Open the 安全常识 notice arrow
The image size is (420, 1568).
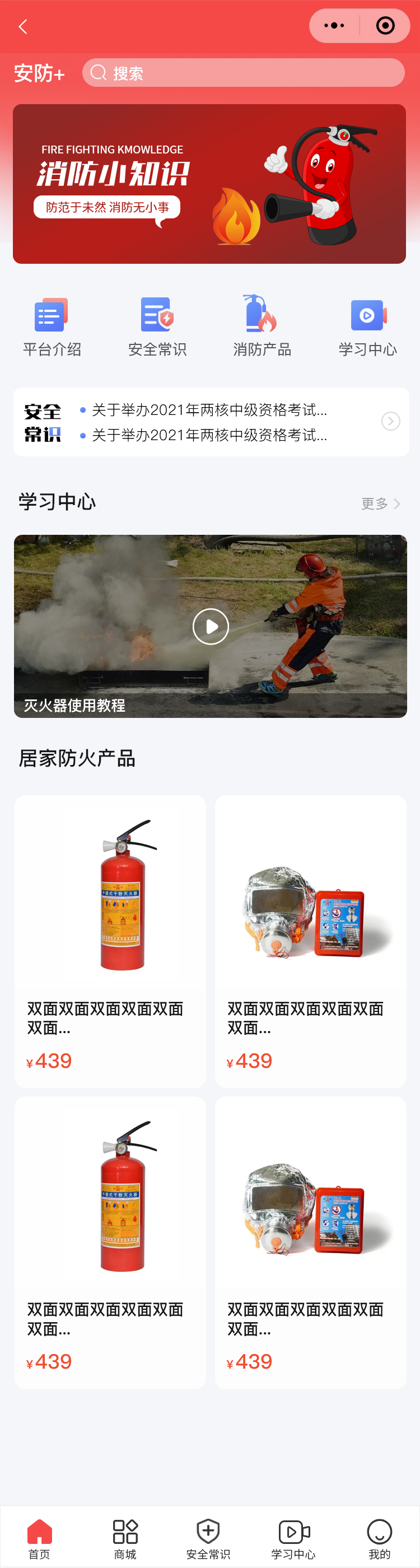[x=390, y=421]
